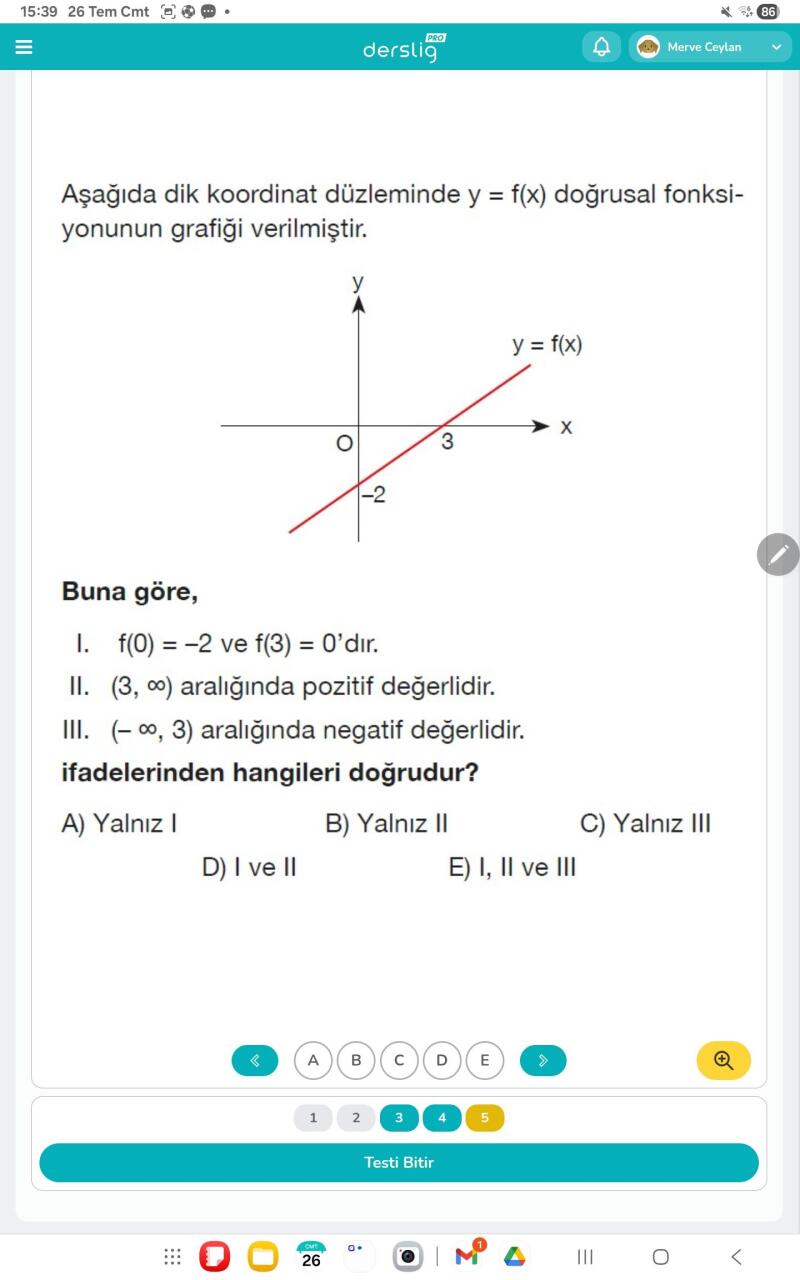Mark answer option C

pos(399,1060)
